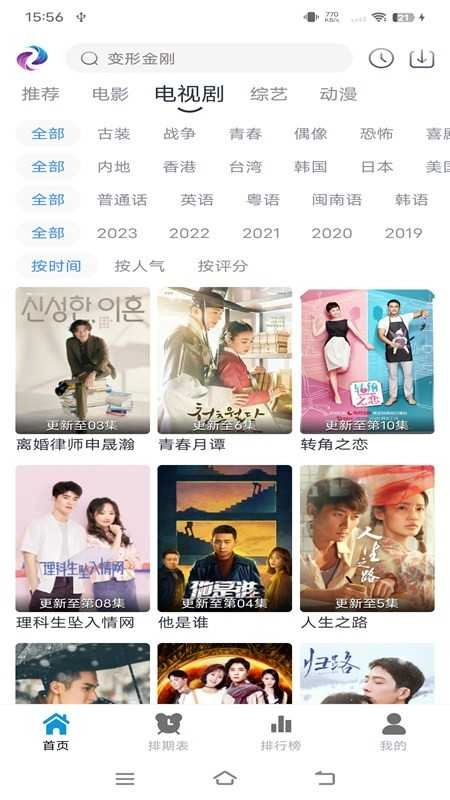
Task: Filter by the 古装 genre
Action: coord(114,134)
